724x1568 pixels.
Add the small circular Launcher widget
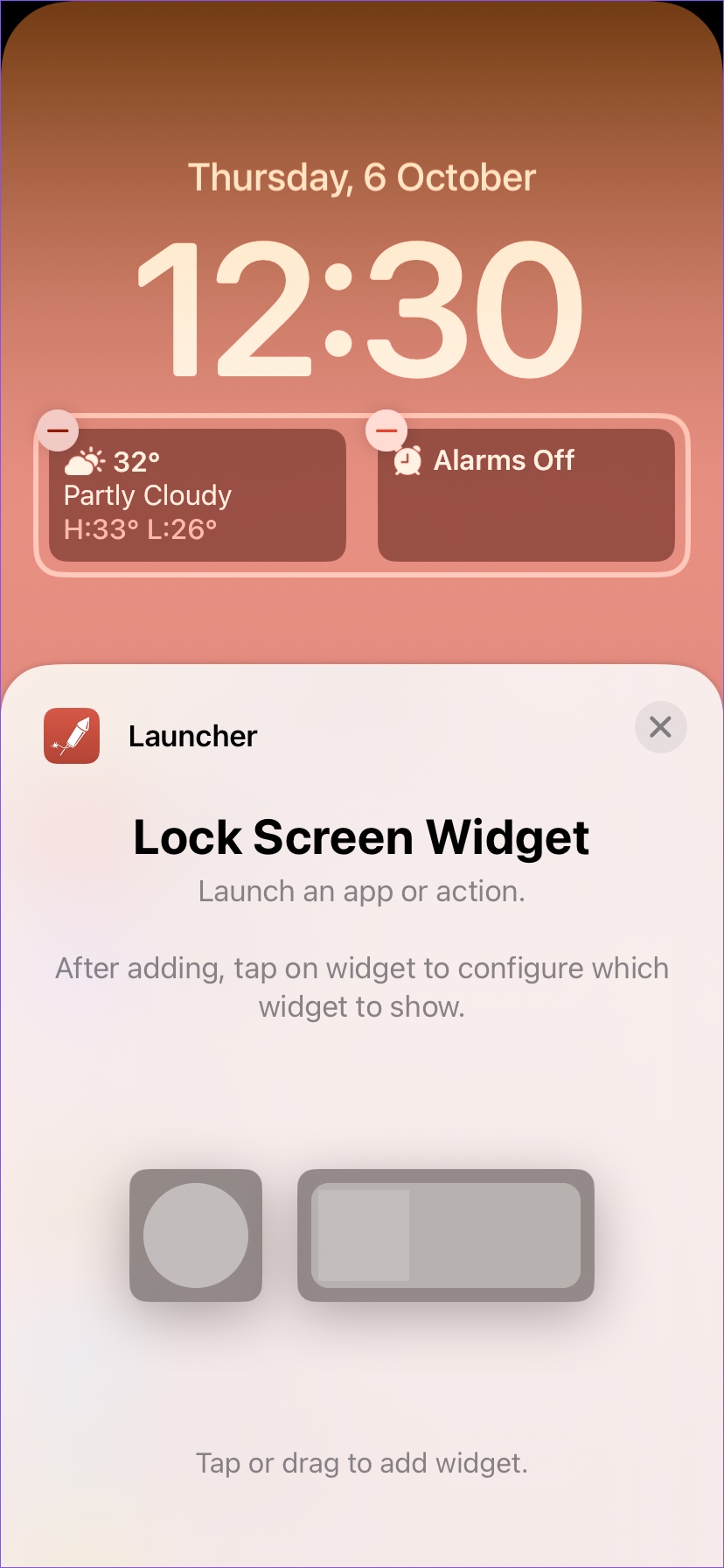196,1235
